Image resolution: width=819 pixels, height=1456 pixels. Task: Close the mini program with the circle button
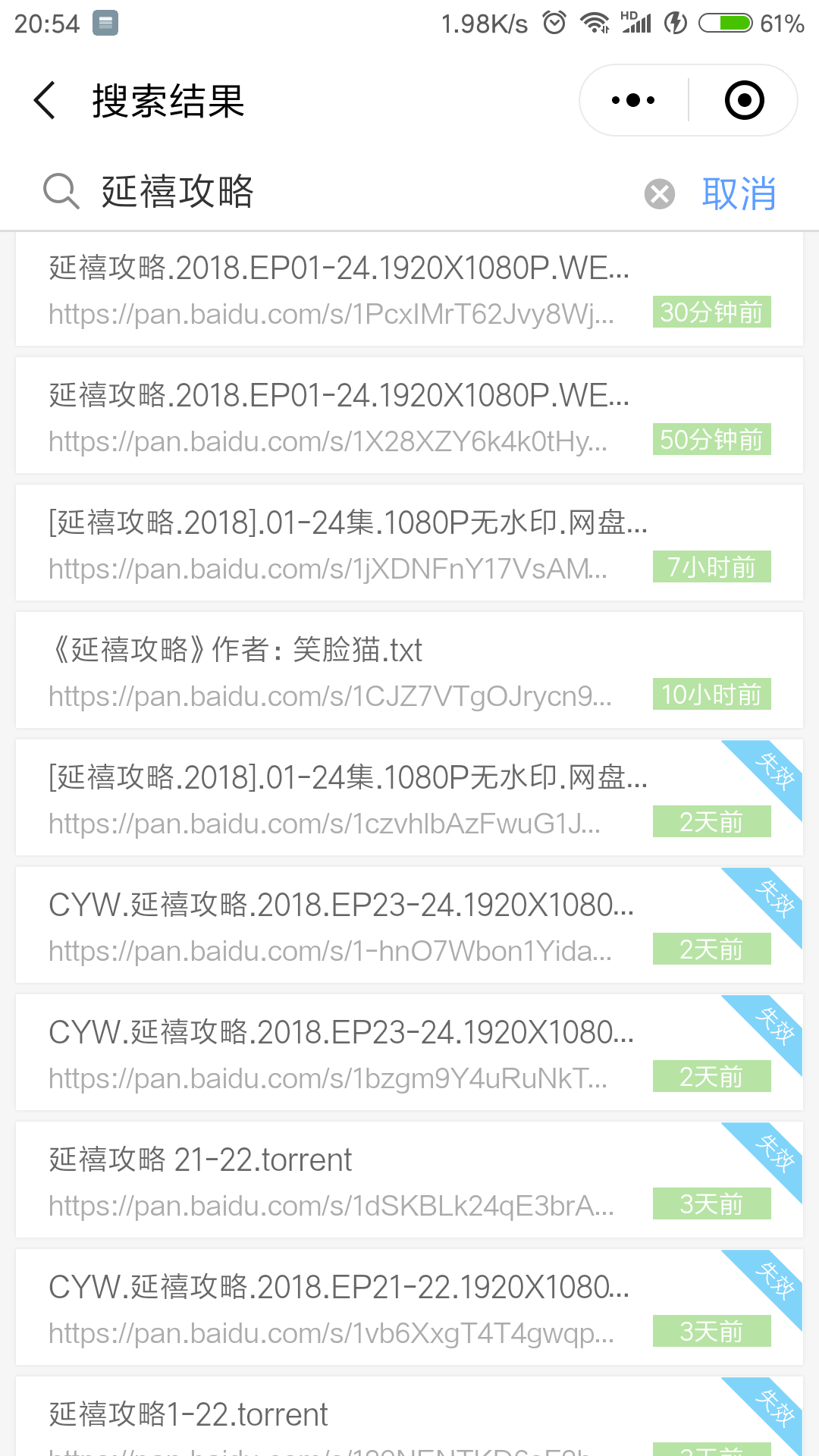pyautogui.click(x=744, y=100)
